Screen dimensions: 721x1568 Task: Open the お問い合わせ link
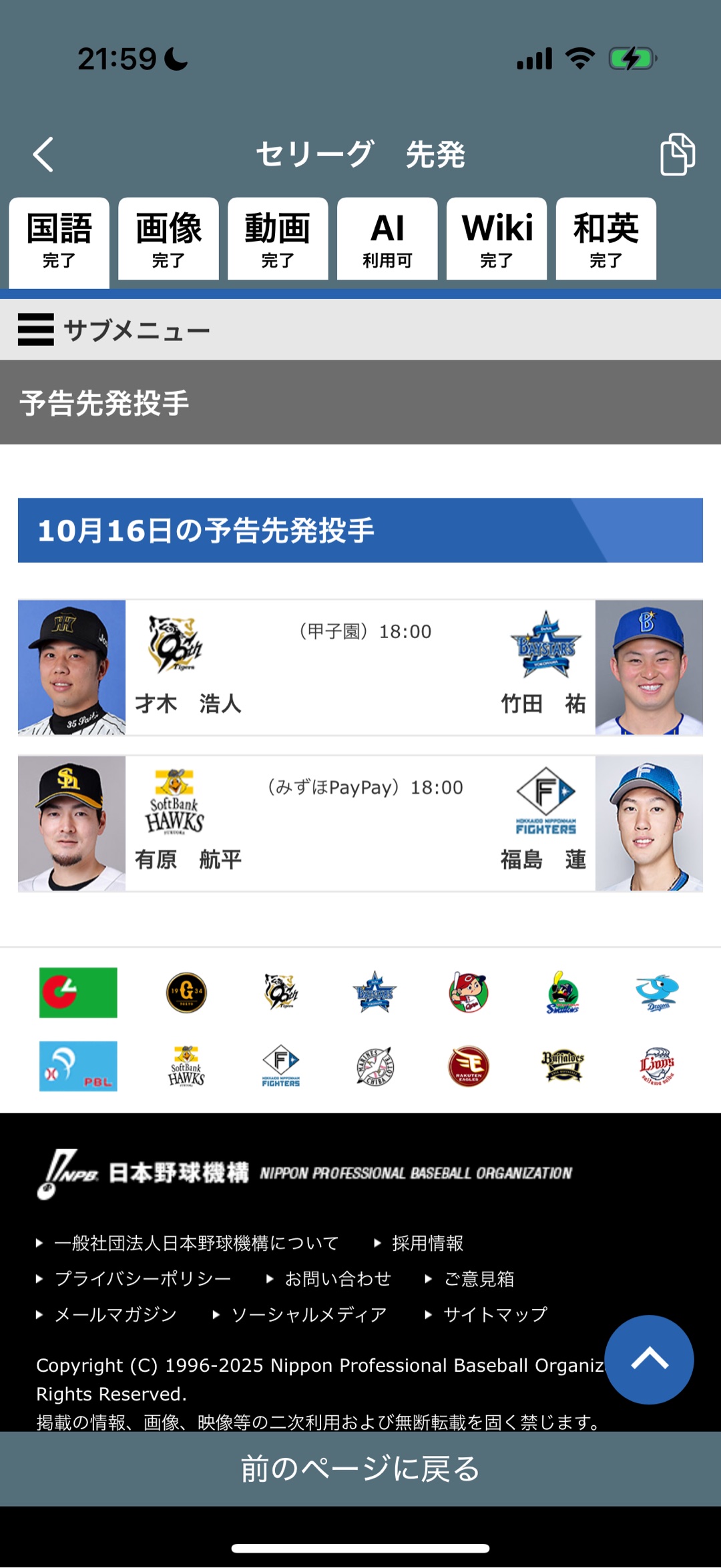pyautogui.click(x=337, y=1279)
